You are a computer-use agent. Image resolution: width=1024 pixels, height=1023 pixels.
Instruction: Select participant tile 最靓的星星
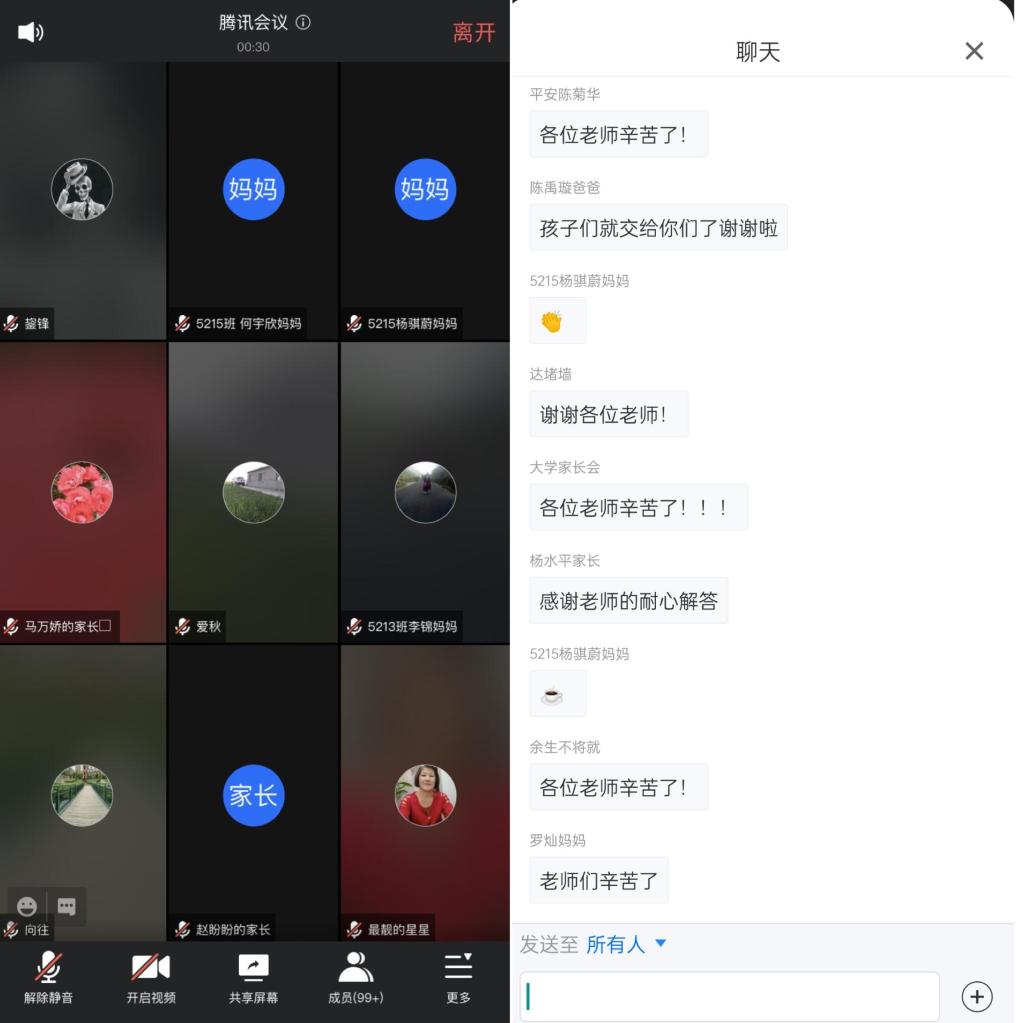(425, 795)
